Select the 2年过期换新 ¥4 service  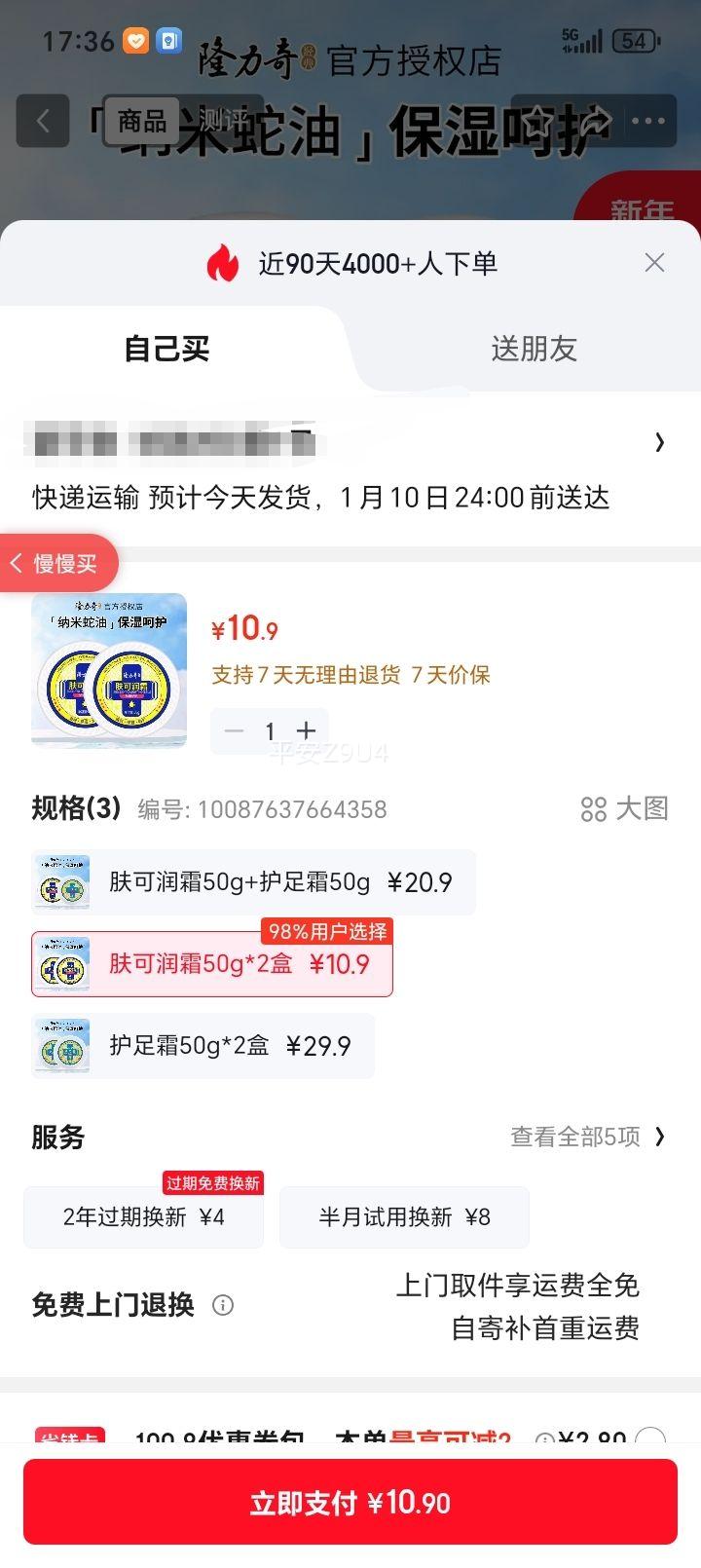[x=143, y=1217]
